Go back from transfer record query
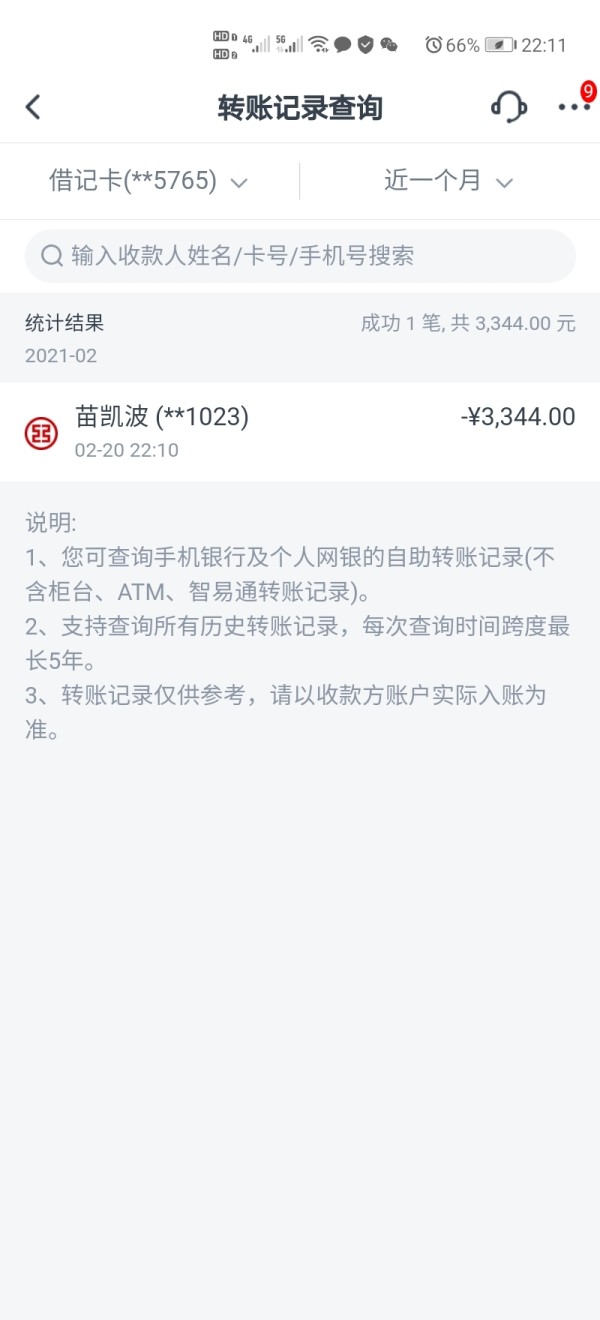The width and height of the screenshot is (600, 1320). 33,107
